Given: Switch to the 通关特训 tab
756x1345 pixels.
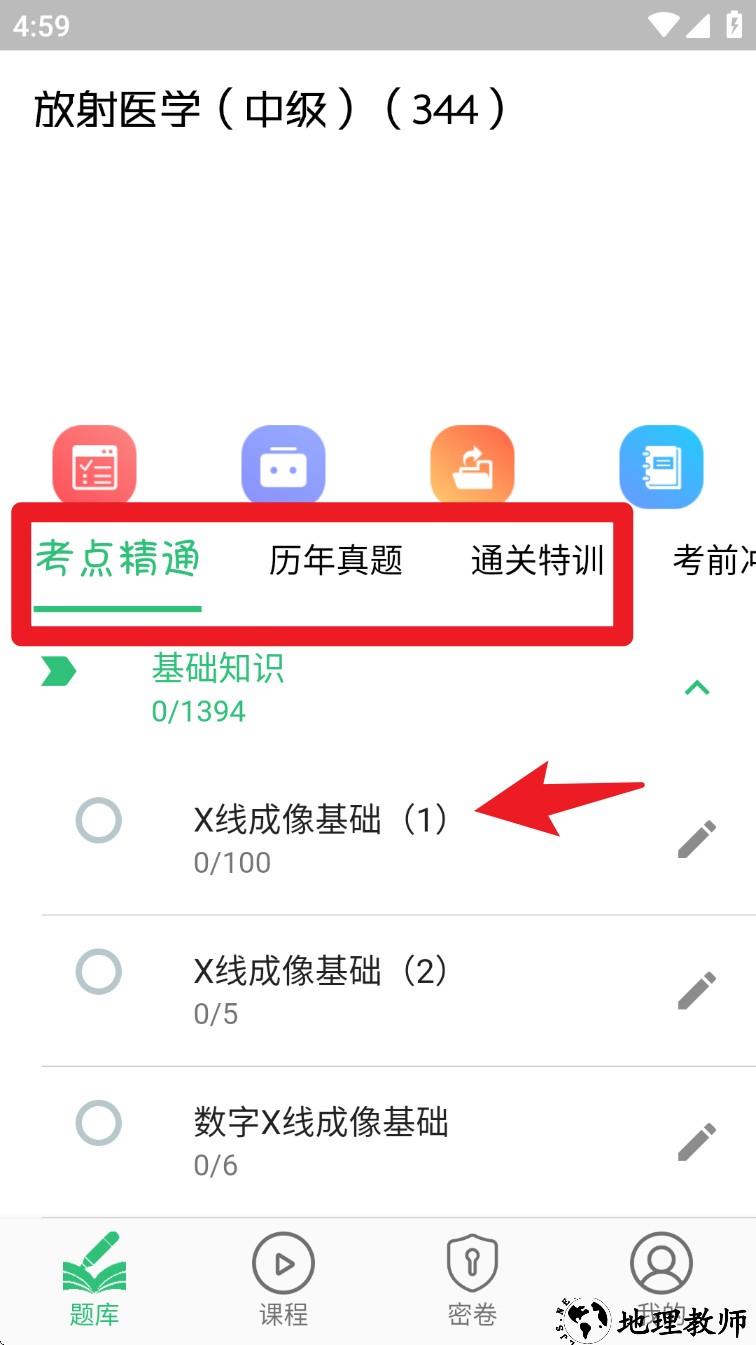Looking at the screenshot, I should tap(537, 560).
